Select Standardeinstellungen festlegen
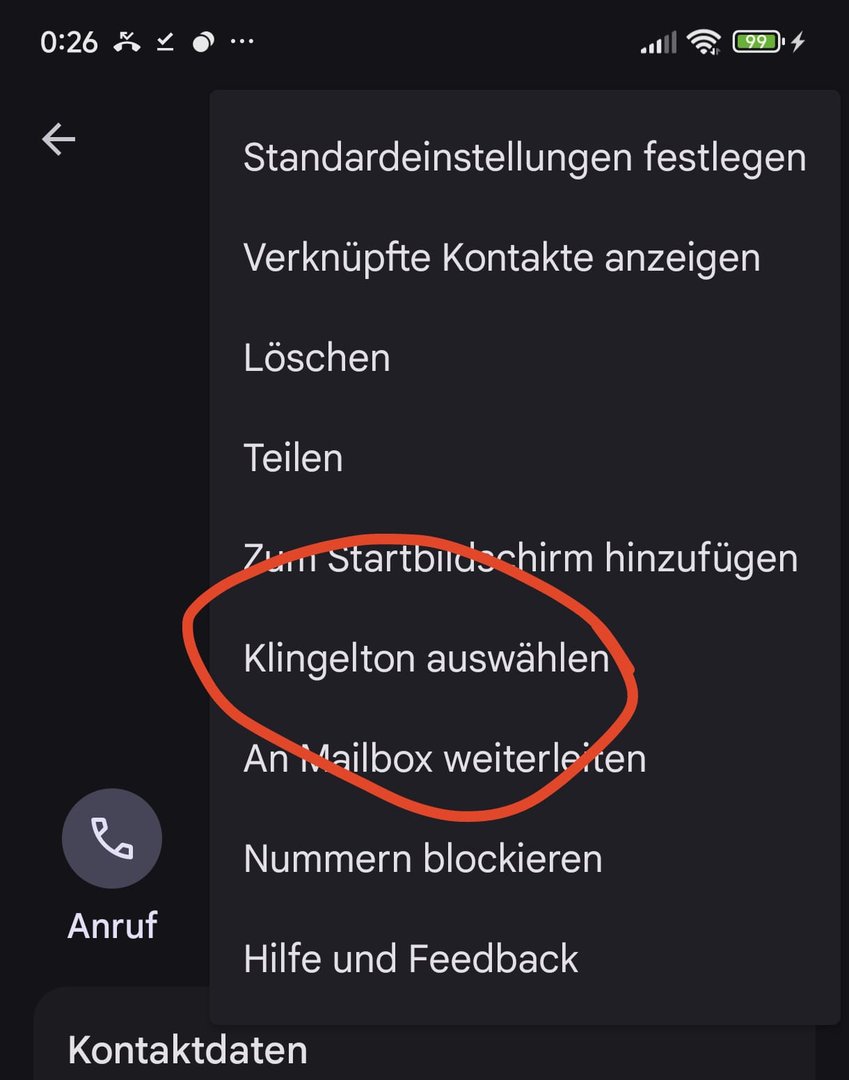849x1080 pixels. click(524, 158)
